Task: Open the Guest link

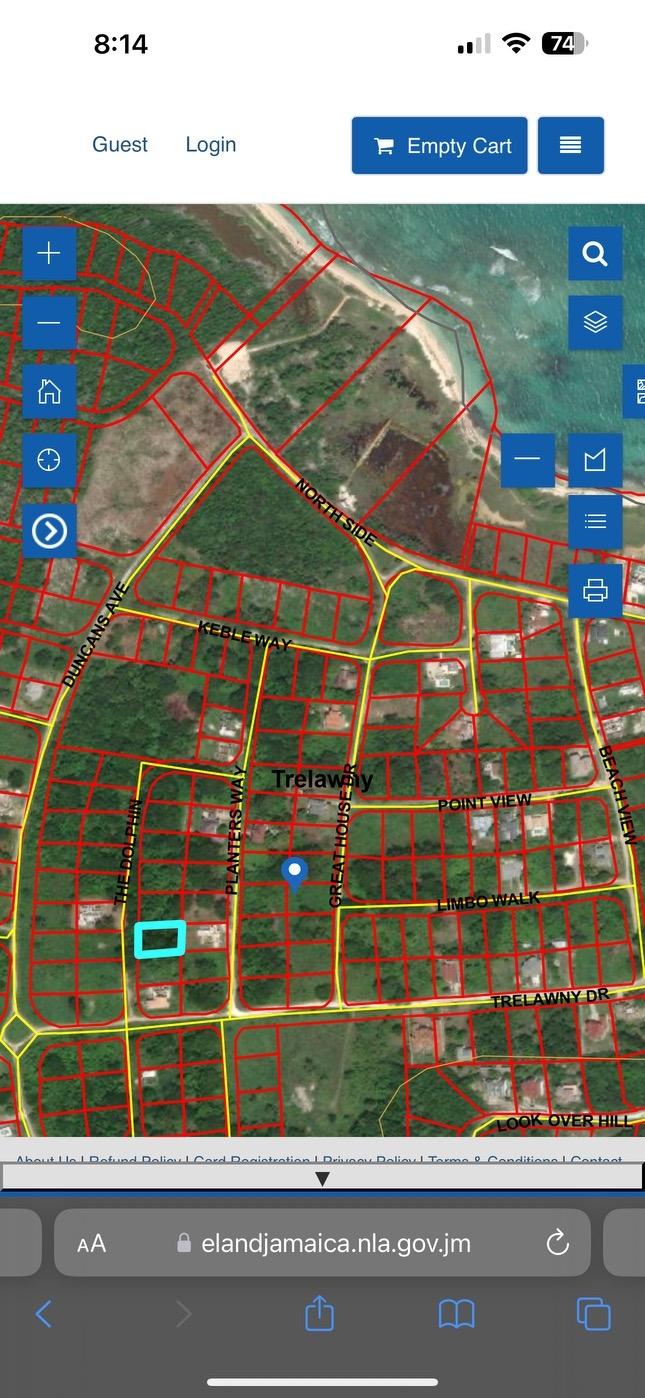Action: tap(120, 145)
